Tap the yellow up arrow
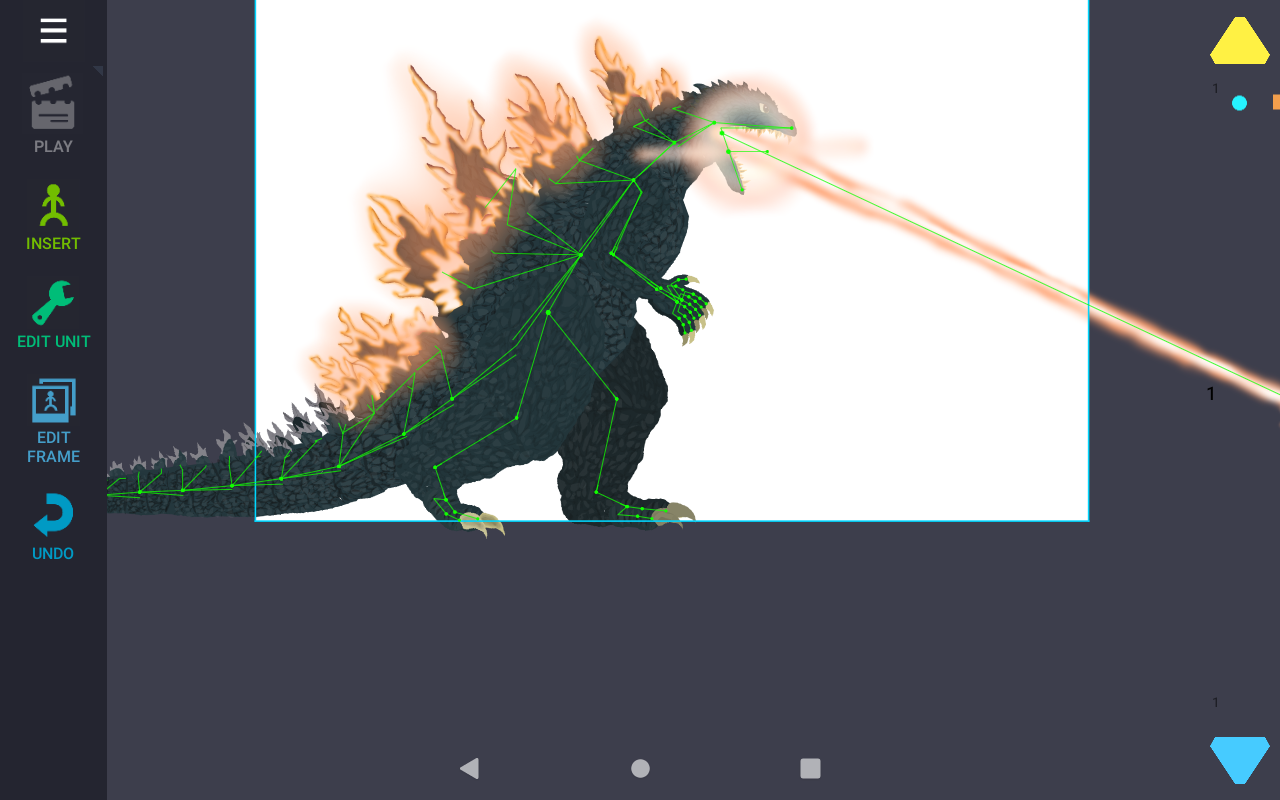This screenshot has height=800, width=1280. (1239, 42)
